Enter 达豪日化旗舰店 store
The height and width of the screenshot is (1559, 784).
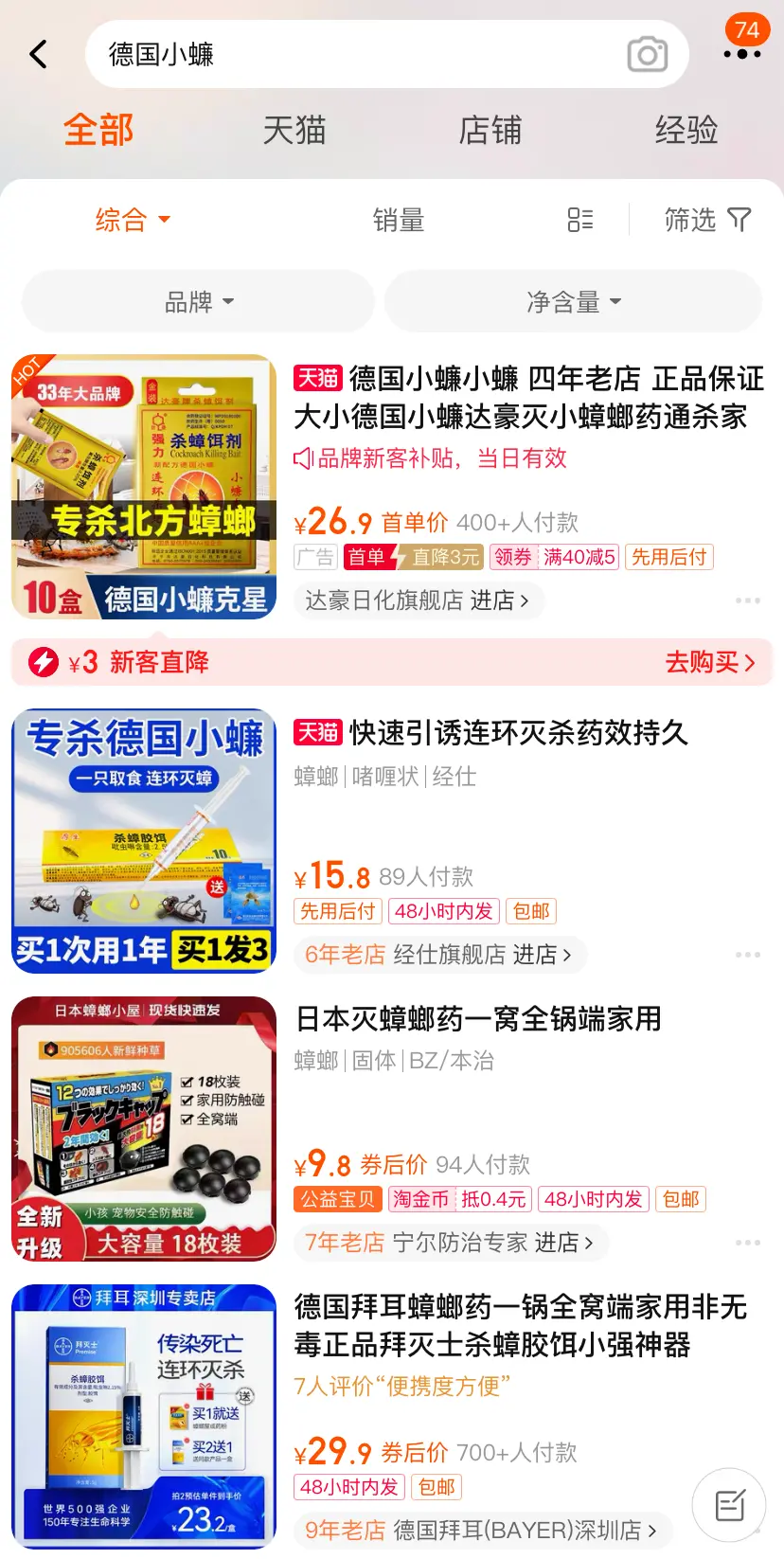[x=417, y=600]
